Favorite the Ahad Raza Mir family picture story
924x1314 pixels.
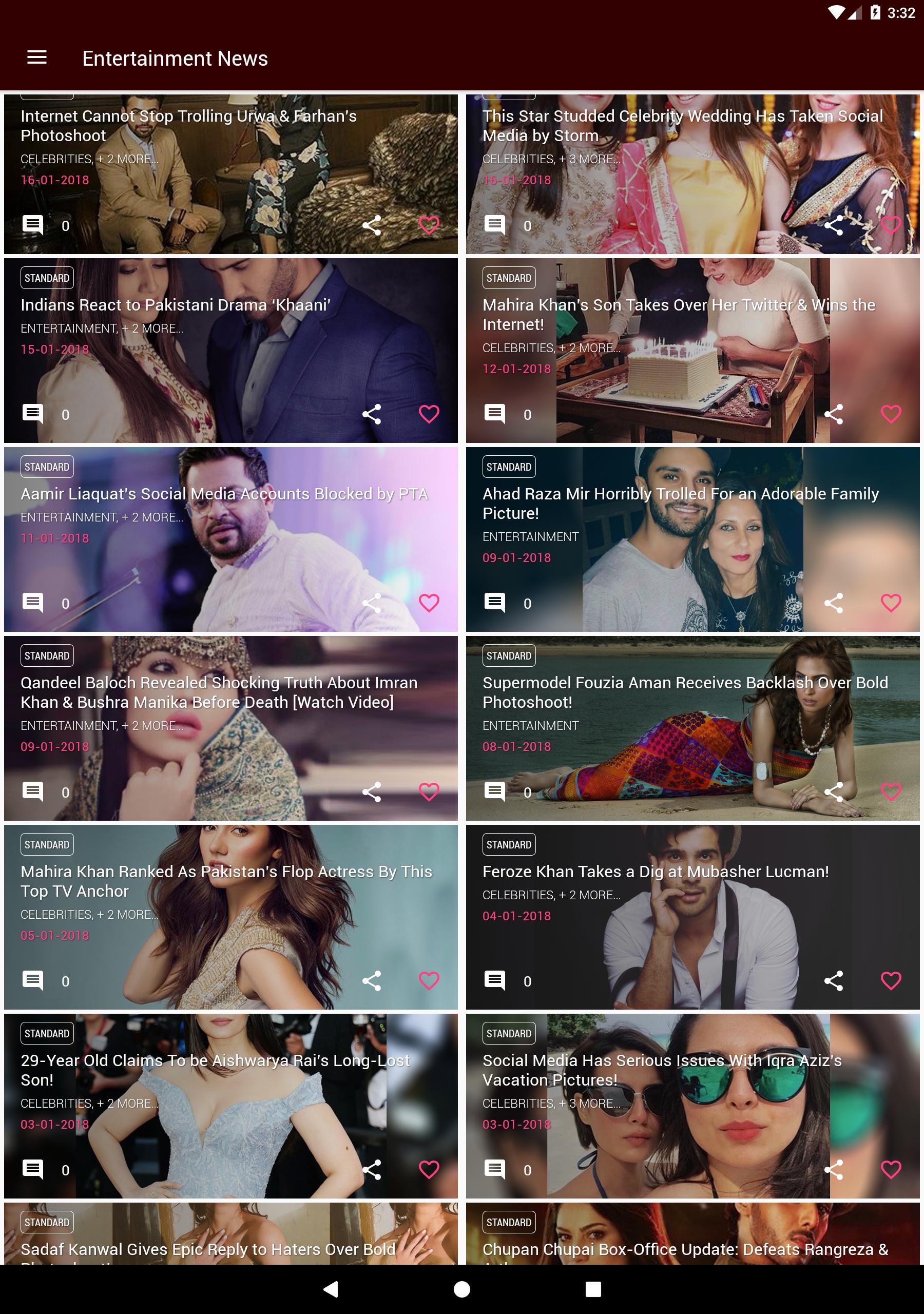pyautogui.click(x=890, y=603)
